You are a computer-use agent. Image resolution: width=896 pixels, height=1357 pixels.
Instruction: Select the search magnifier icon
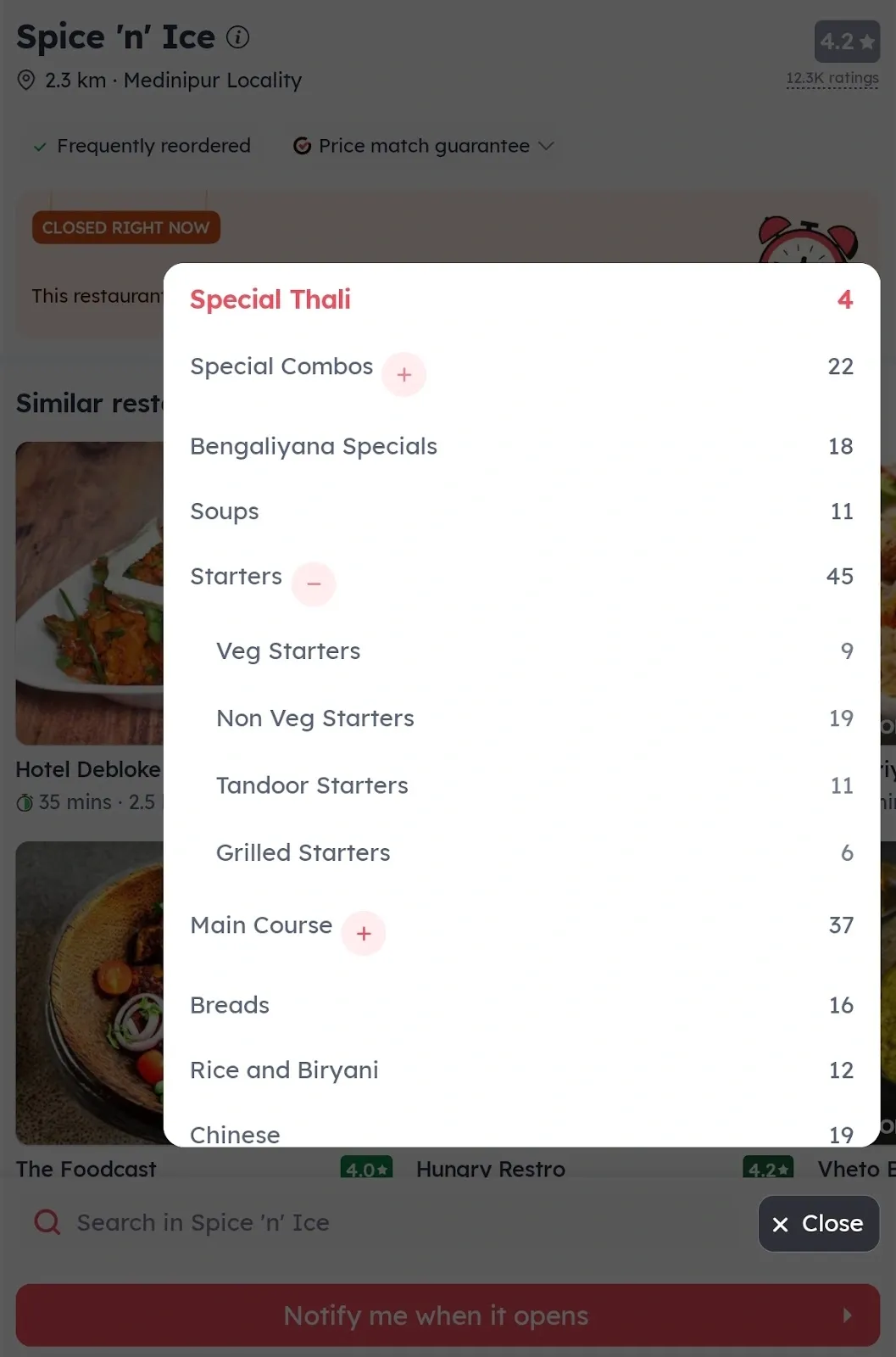pos(47,1222)
